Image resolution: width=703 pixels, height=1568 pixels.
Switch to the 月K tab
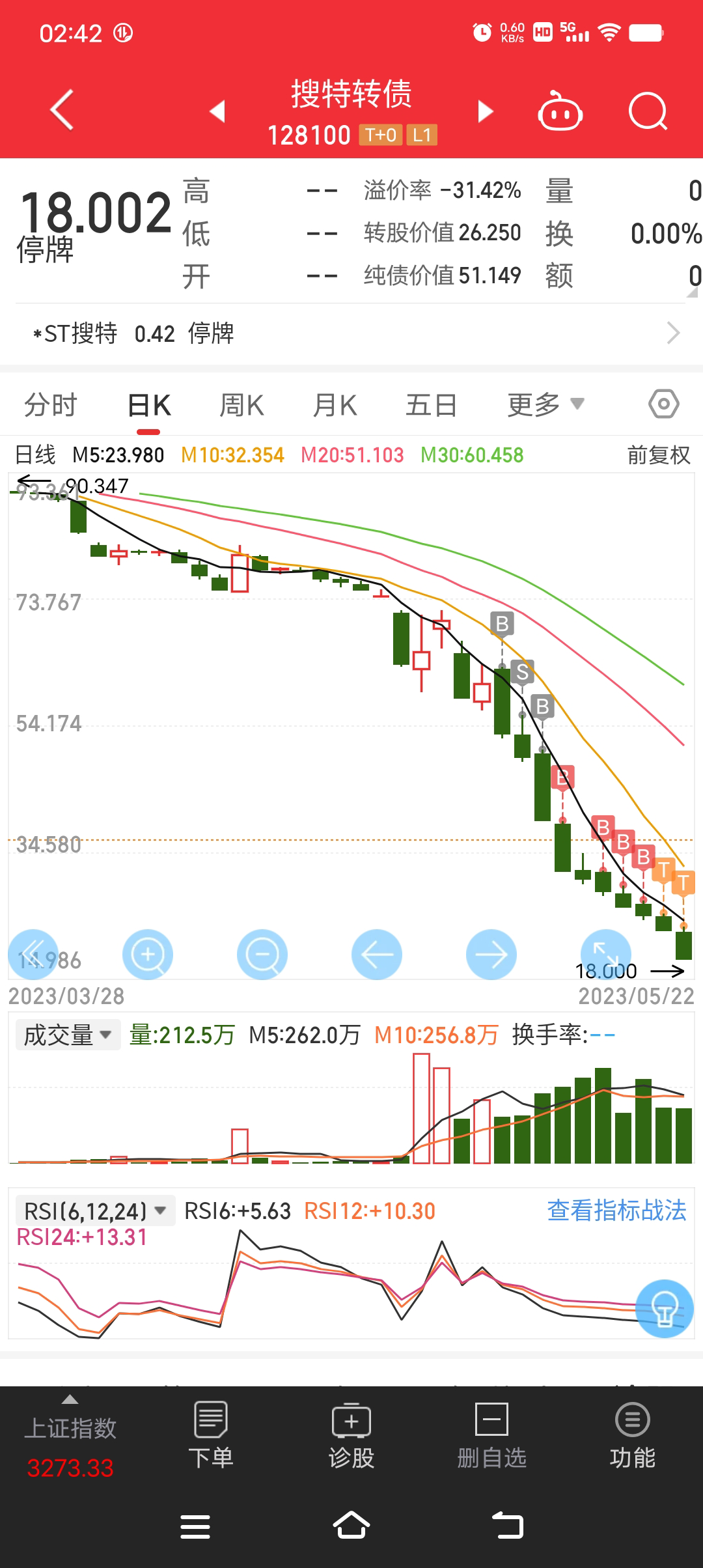point(335,405)
